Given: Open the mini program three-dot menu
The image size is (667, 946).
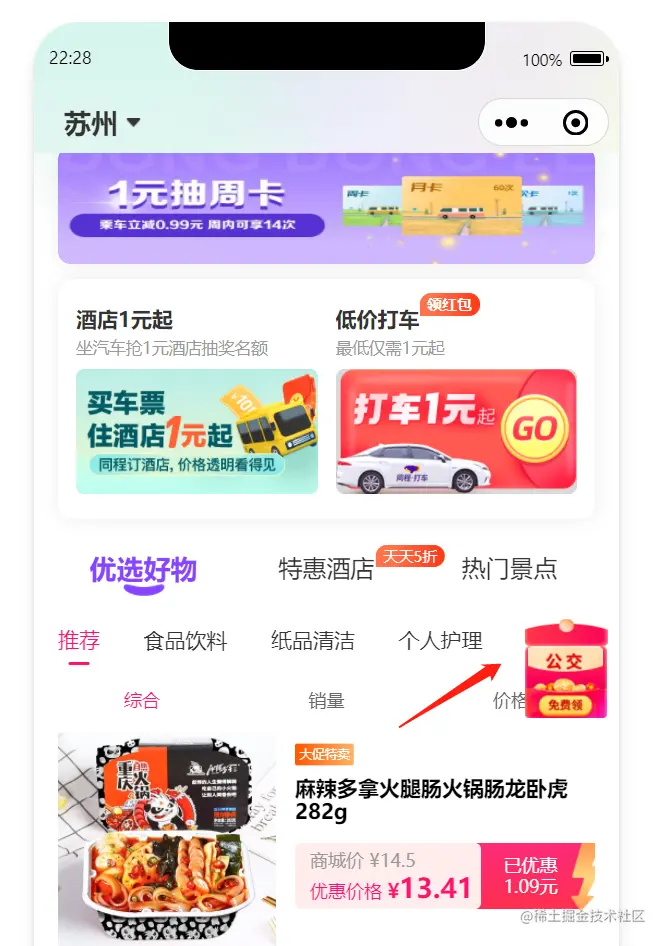Looking at the screenshot, I should click(x=511, y=123).
